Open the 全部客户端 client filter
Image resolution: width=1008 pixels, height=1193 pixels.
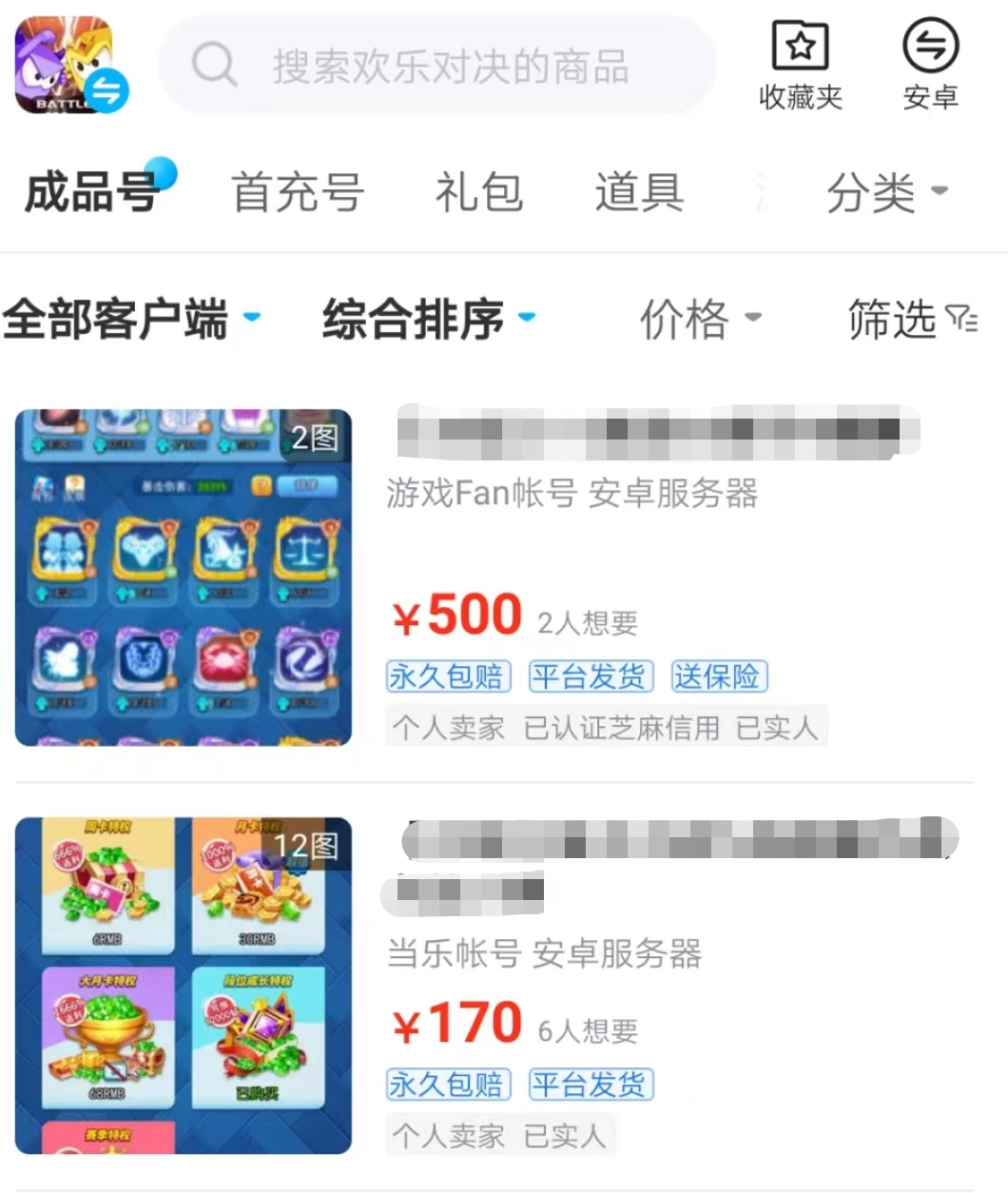[128, 319]
